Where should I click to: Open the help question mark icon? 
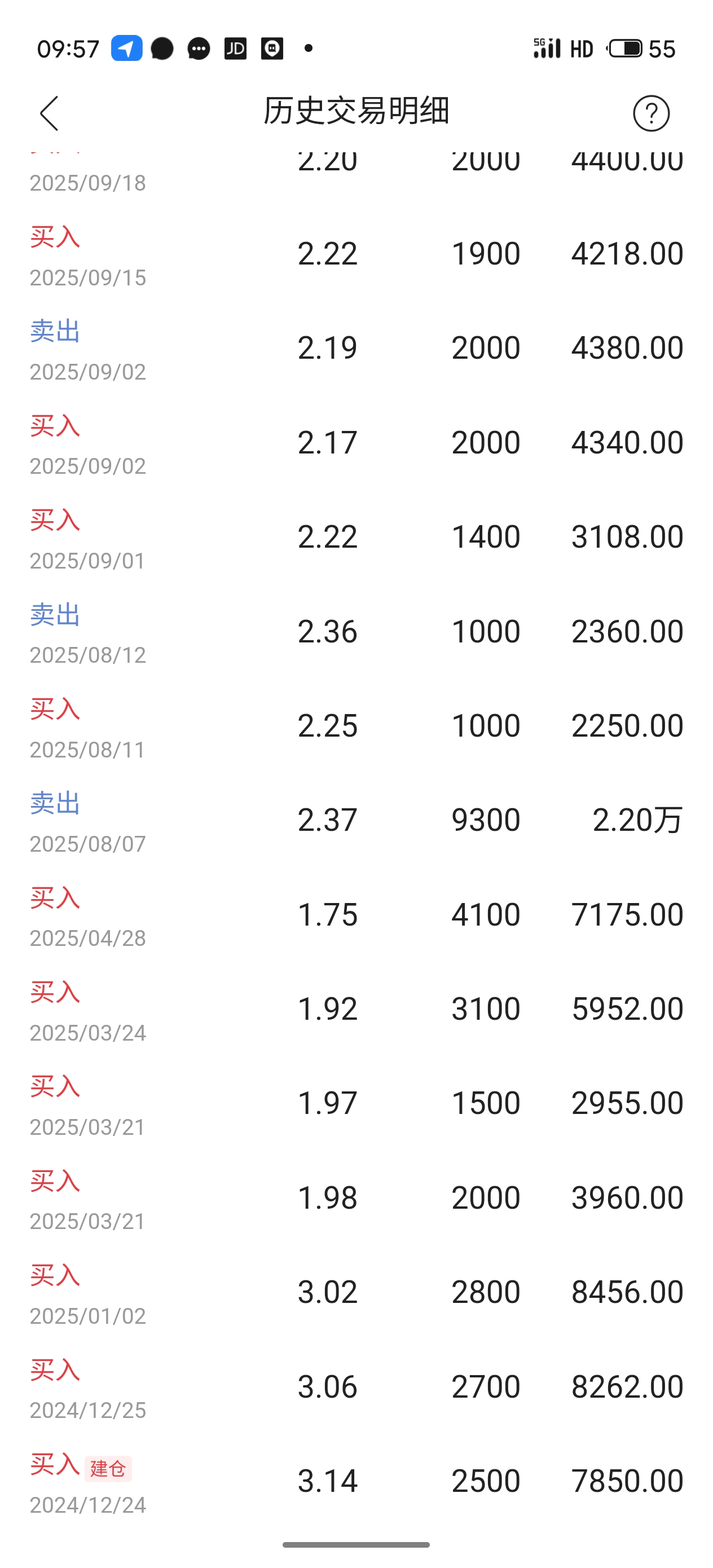click(x=651, y=113)
